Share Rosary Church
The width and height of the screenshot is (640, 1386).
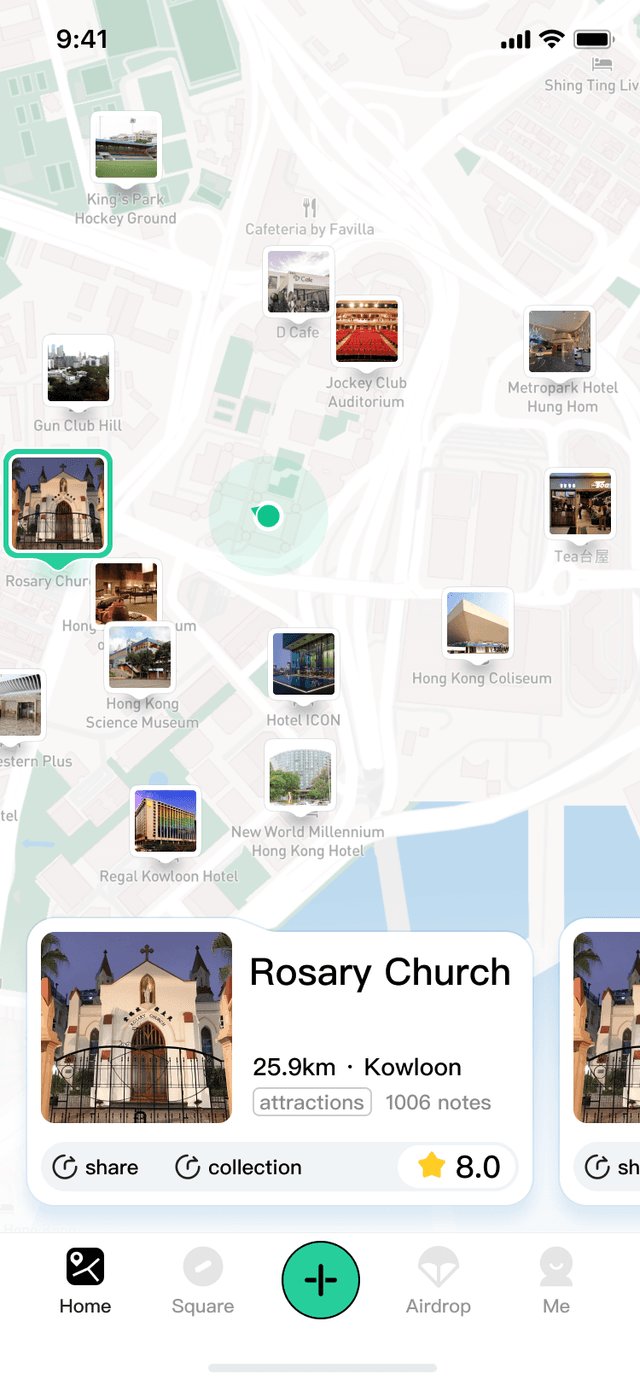[x=96, y=1167]
